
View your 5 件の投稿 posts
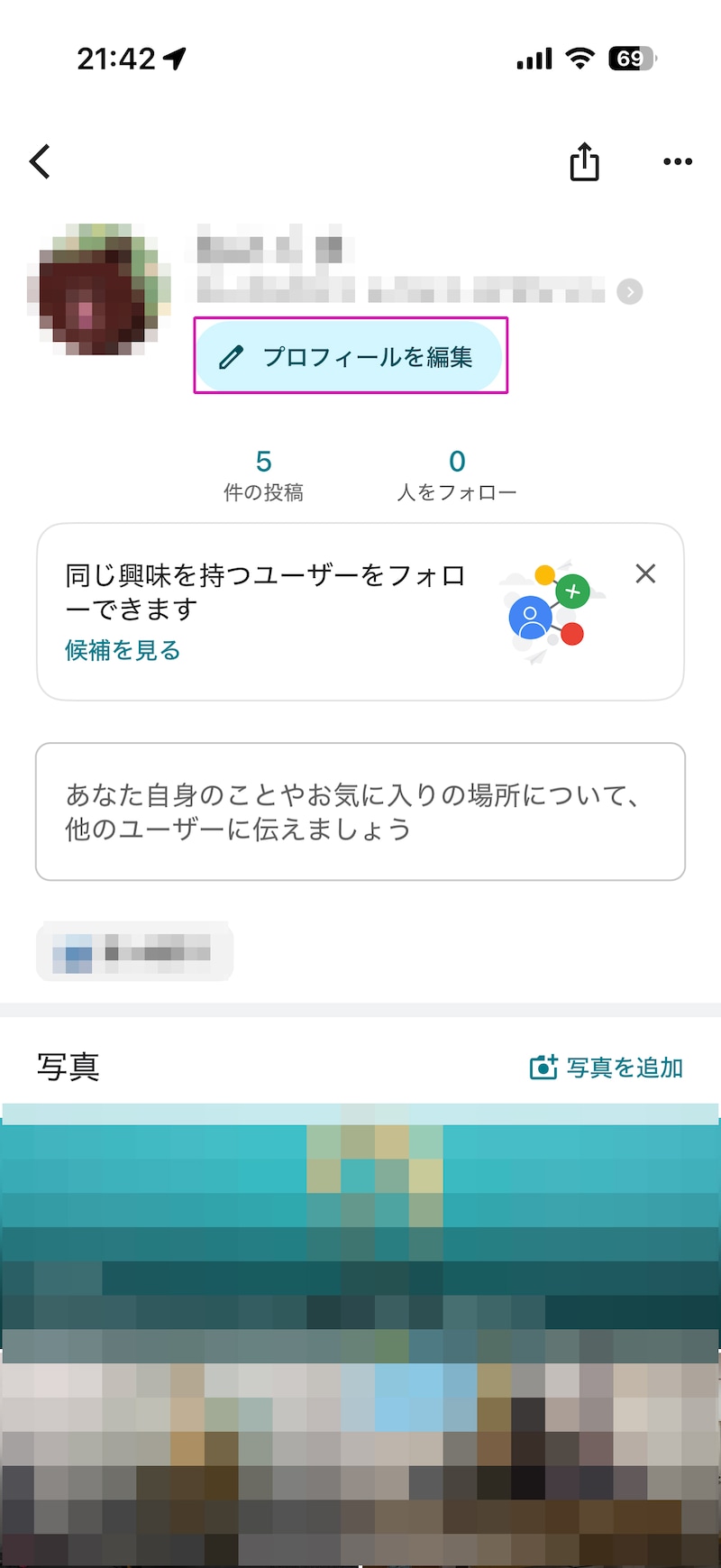(264, 473)
